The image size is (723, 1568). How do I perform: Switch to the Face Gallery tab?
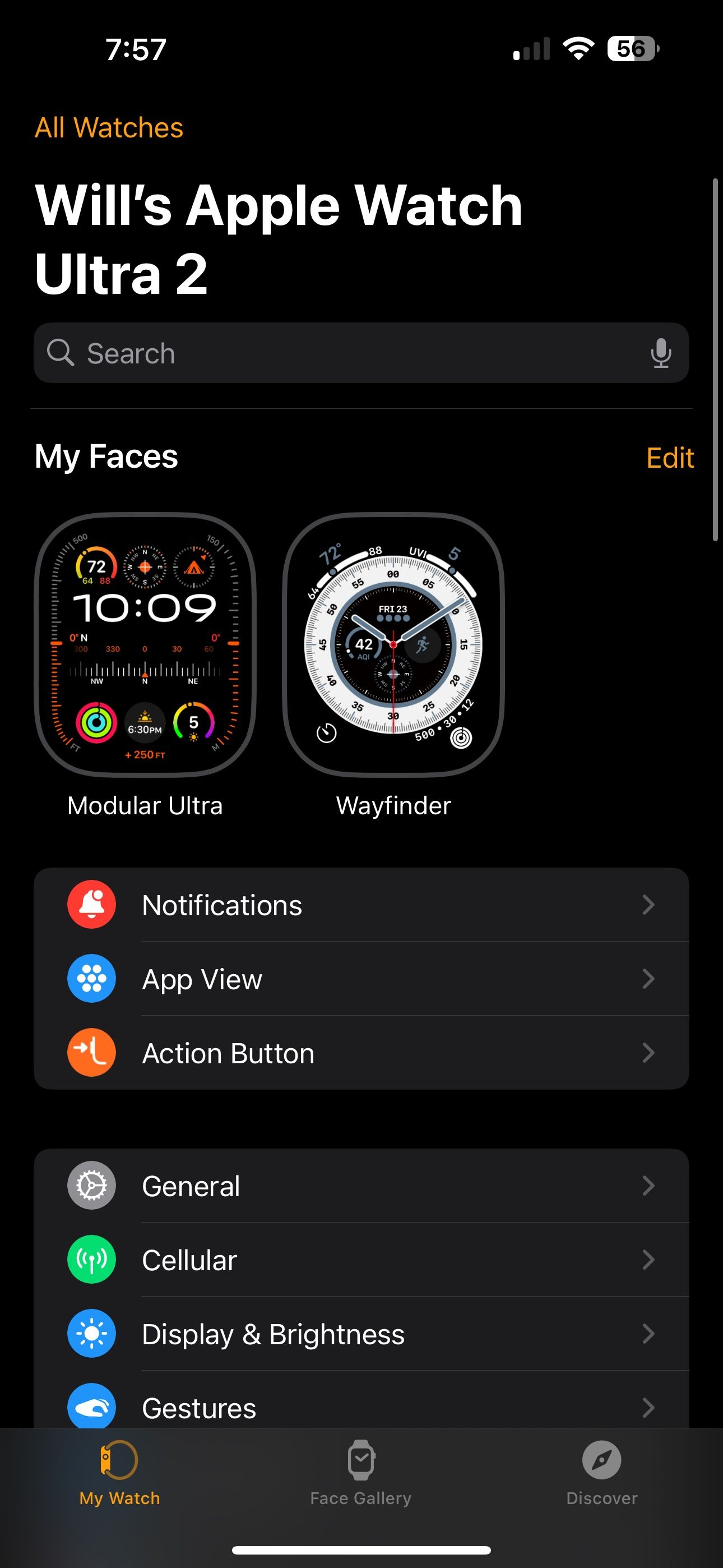361,1472
